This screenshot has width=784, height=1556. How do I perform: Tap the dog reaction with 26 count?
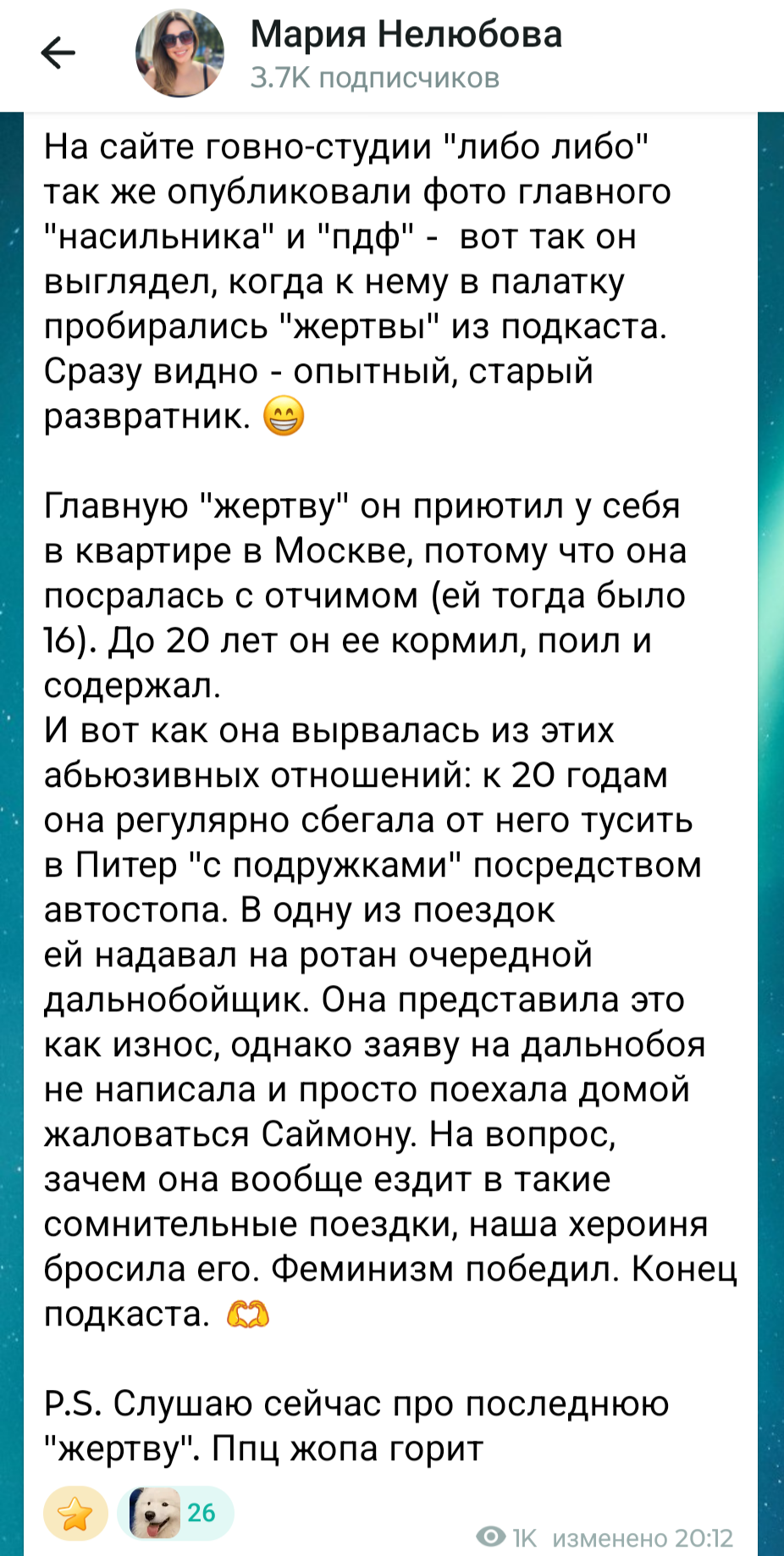(175, 1513)
